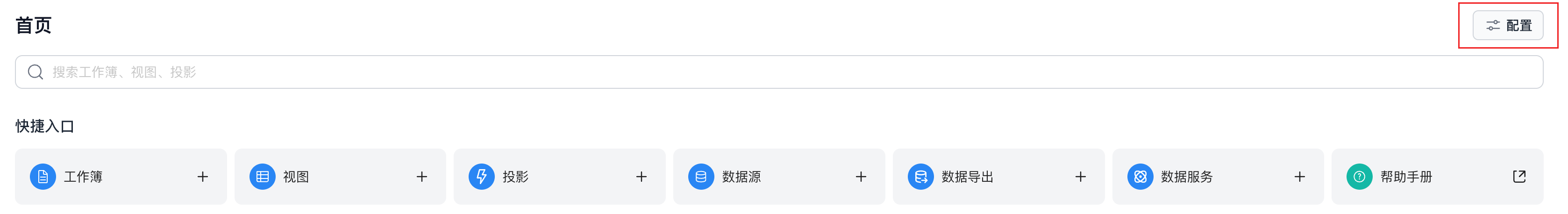Create a new 数据服务 via plus icon
1568x214 pixels.
(1299, 177)
